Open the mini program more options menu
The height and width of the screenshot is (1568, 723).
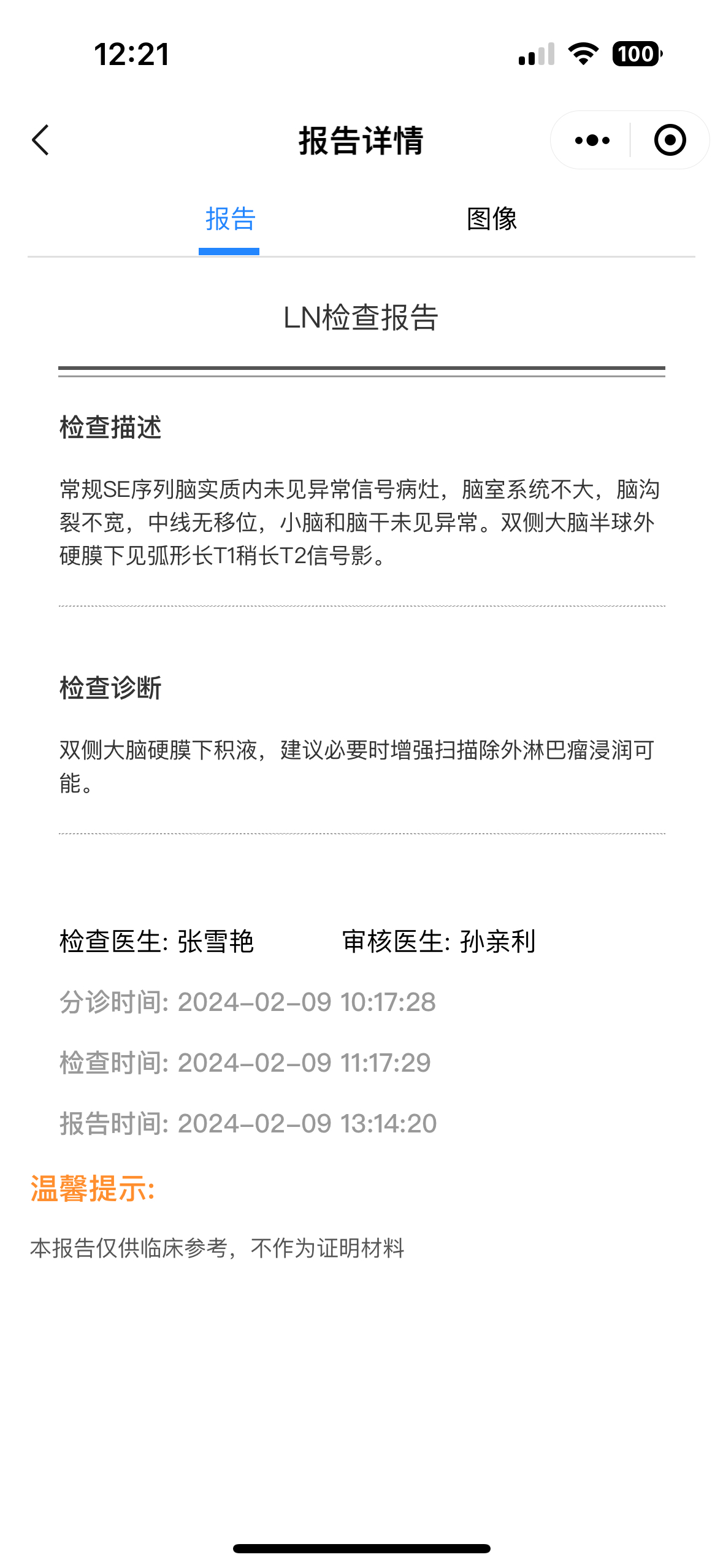coord(592,140)
